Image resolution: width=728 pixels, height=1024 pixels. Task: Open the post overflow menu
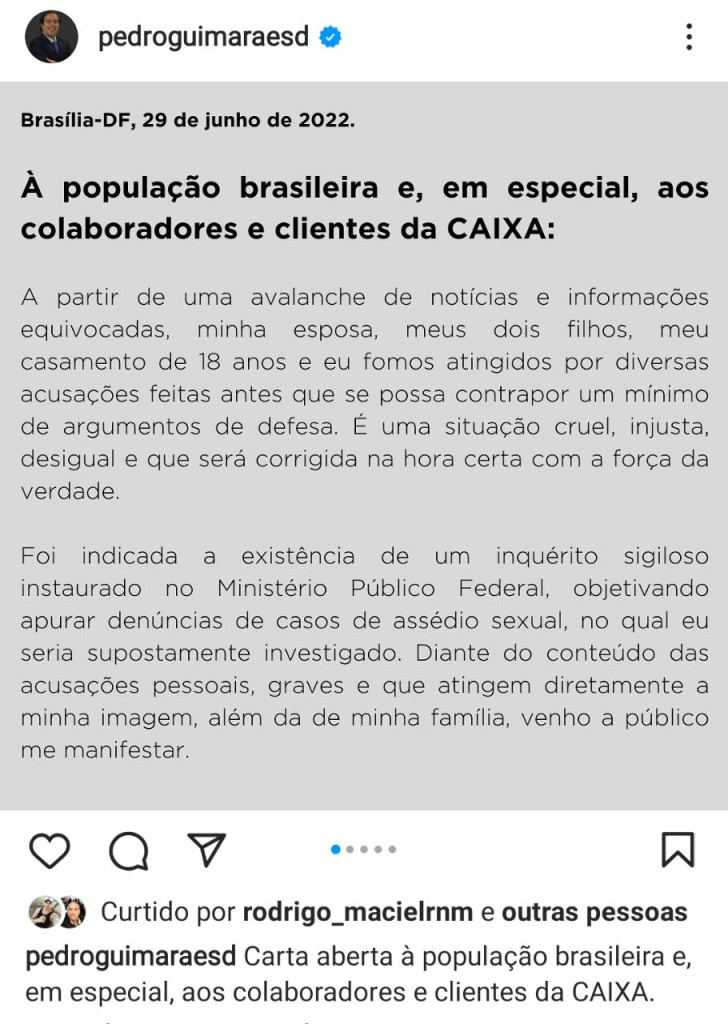click(689, 37)
